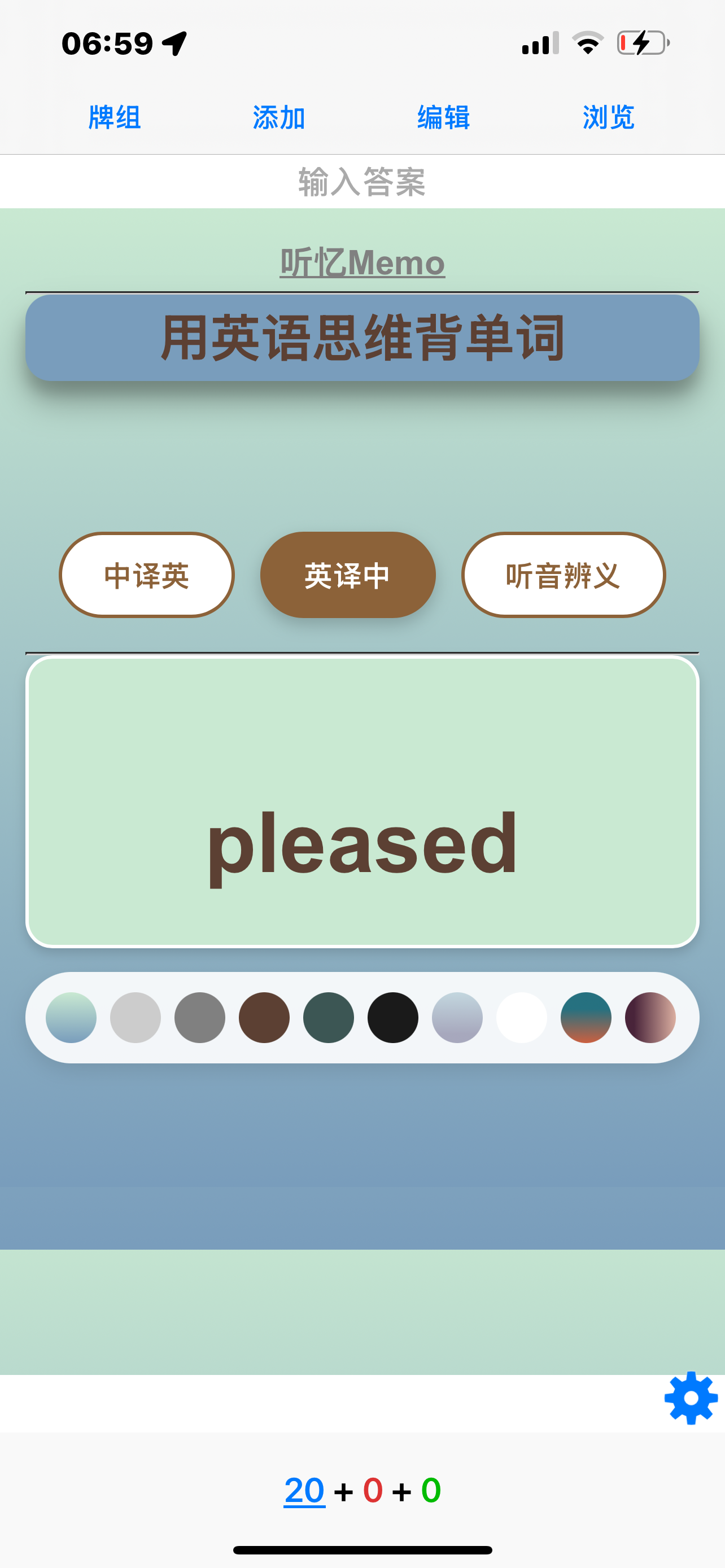725x1568 pixels.
Task: Tap 添加 to add a card
Action: 279,117
